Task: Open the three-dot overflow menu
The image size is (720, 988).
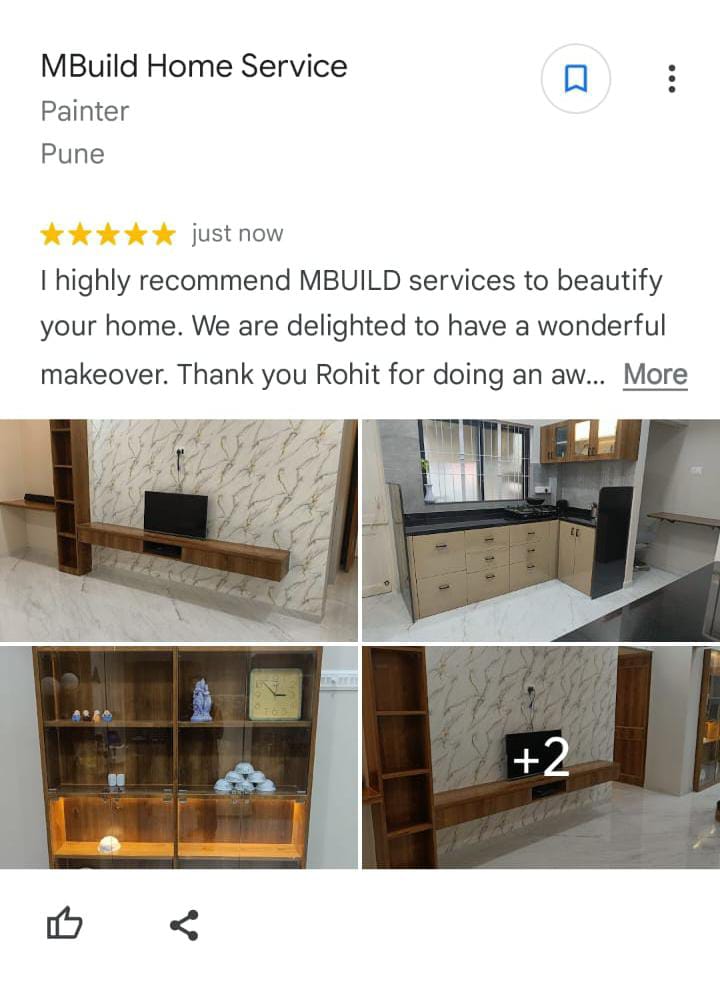Action: pyautogui.click(x=672, y=78)
